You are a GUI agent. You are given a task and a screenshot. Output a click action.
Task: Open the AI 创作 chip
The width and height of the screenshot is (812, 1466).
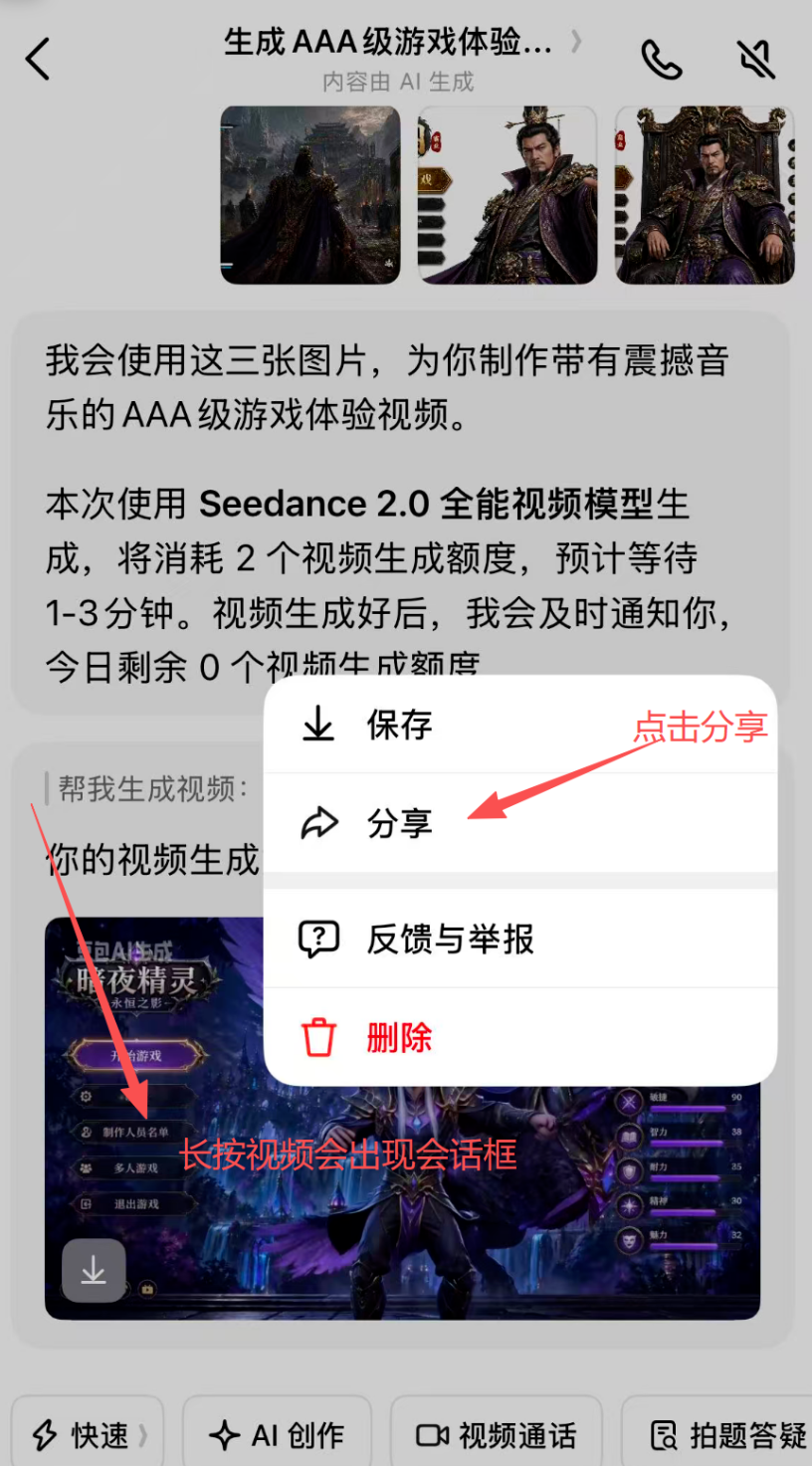pos(278,1434)
